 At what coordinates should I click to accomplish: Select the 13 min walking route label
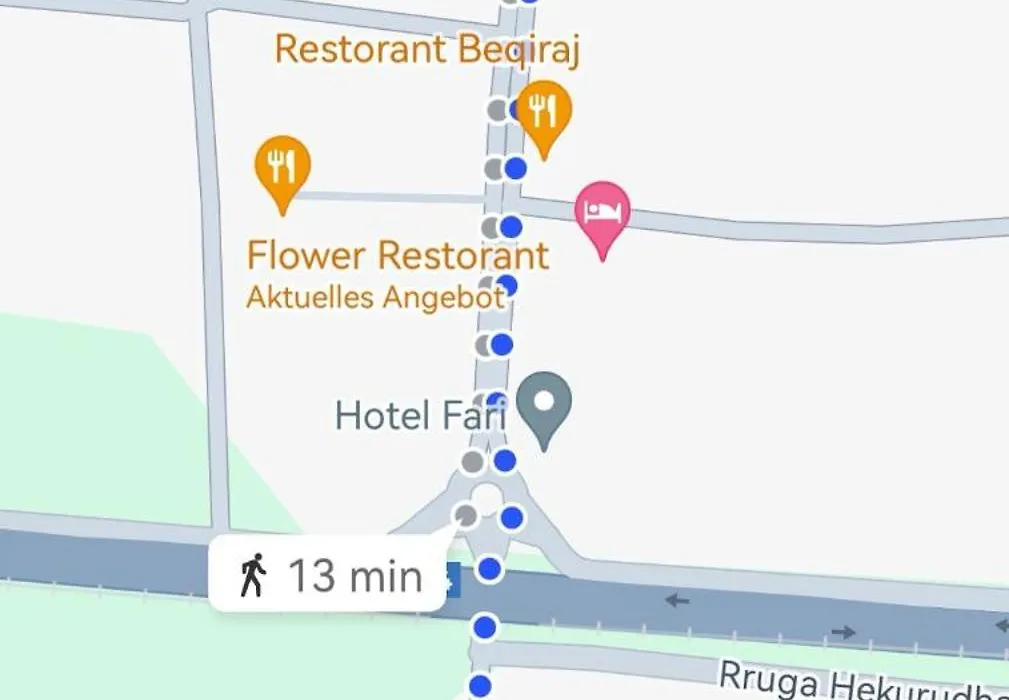pyautogui.click(x=327, y=575)
